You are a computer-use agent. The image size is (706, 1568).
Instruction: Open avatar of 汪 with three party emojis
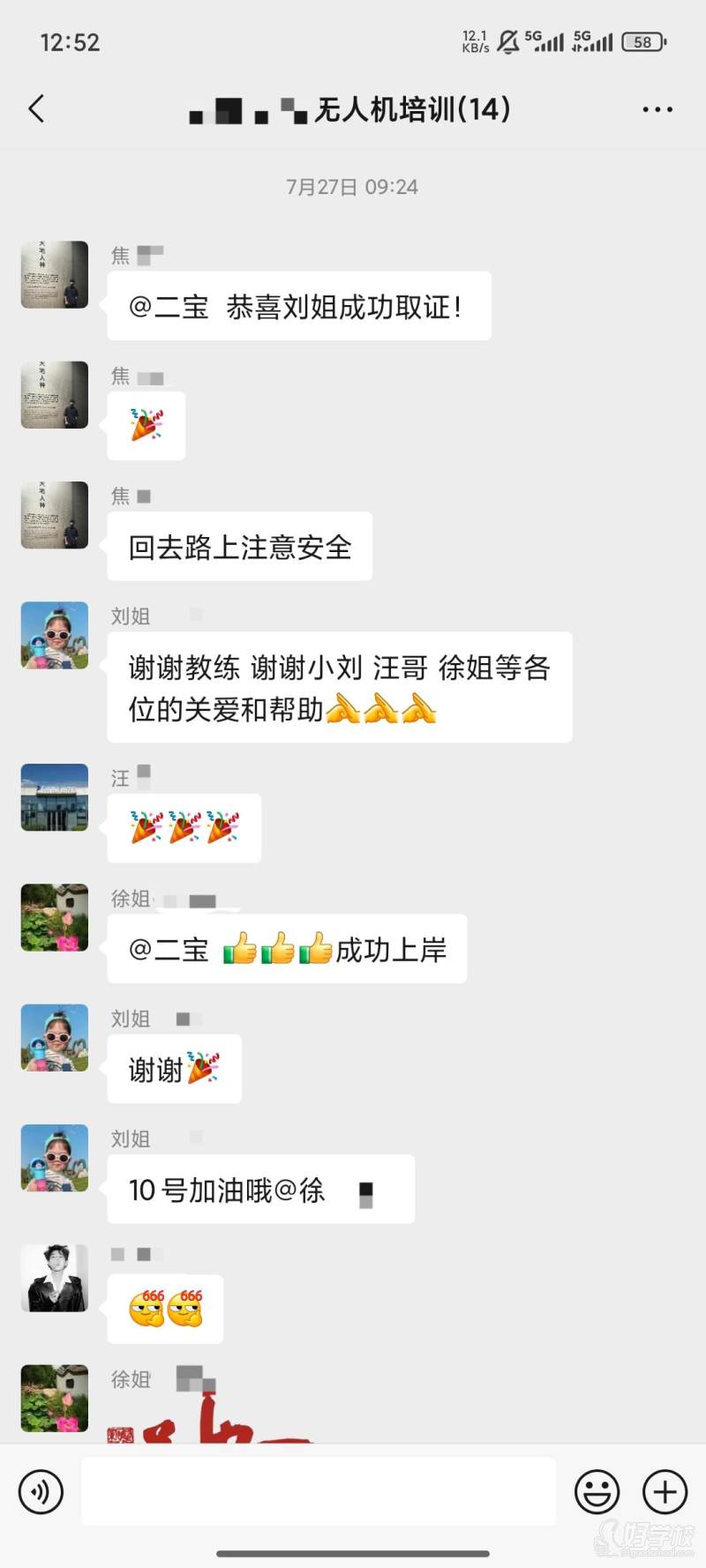(55, 797)
